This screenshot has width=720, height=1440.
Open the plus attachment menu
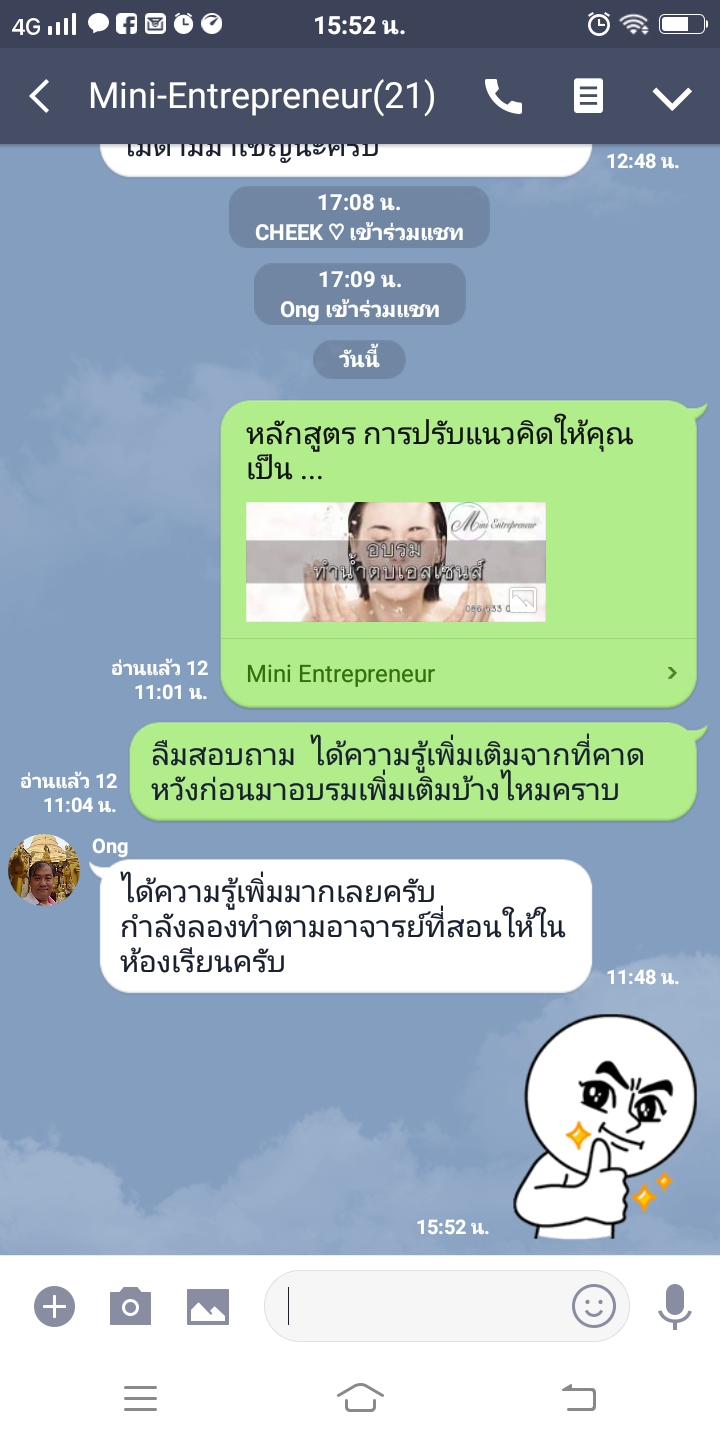coord(54,1306)
